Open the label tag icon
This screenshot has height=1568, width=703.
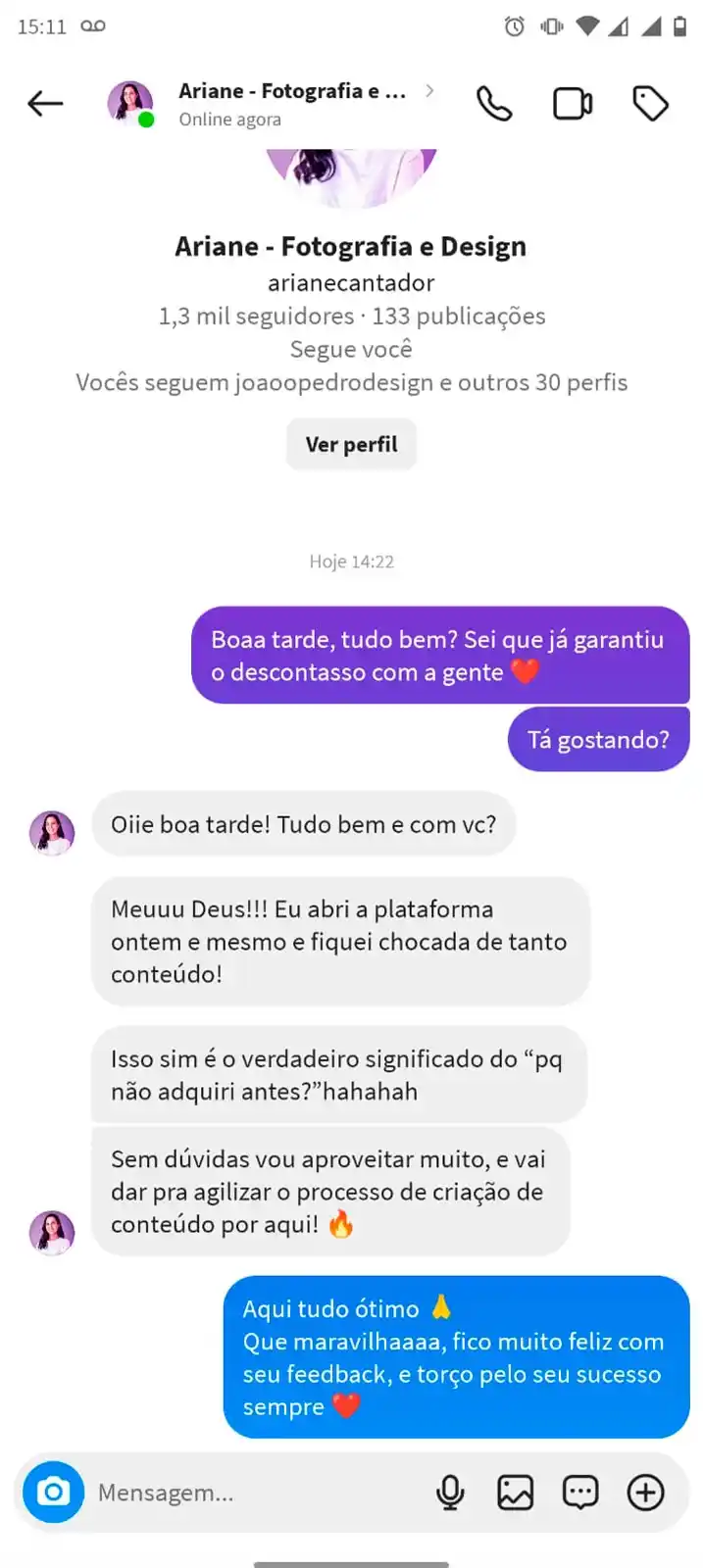tap(650, 103)
